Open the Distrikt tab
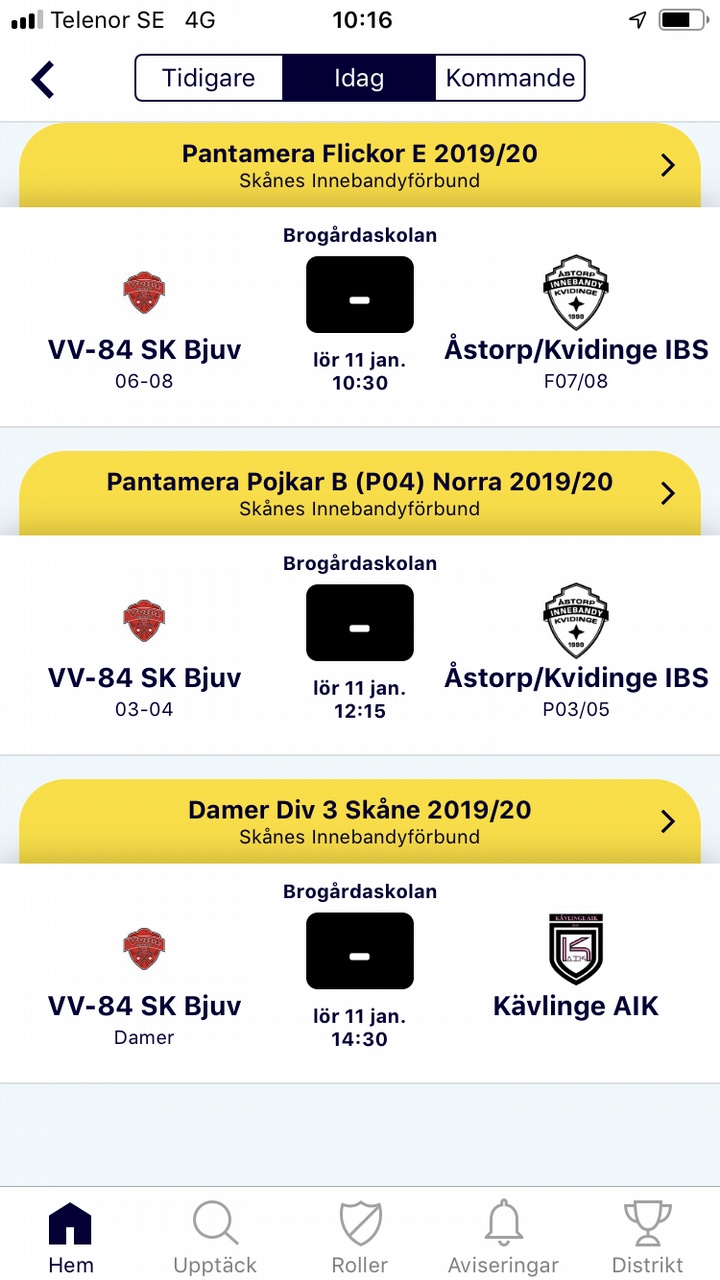Screen dimensions: 720x1280 click(x=647, y=1238)
